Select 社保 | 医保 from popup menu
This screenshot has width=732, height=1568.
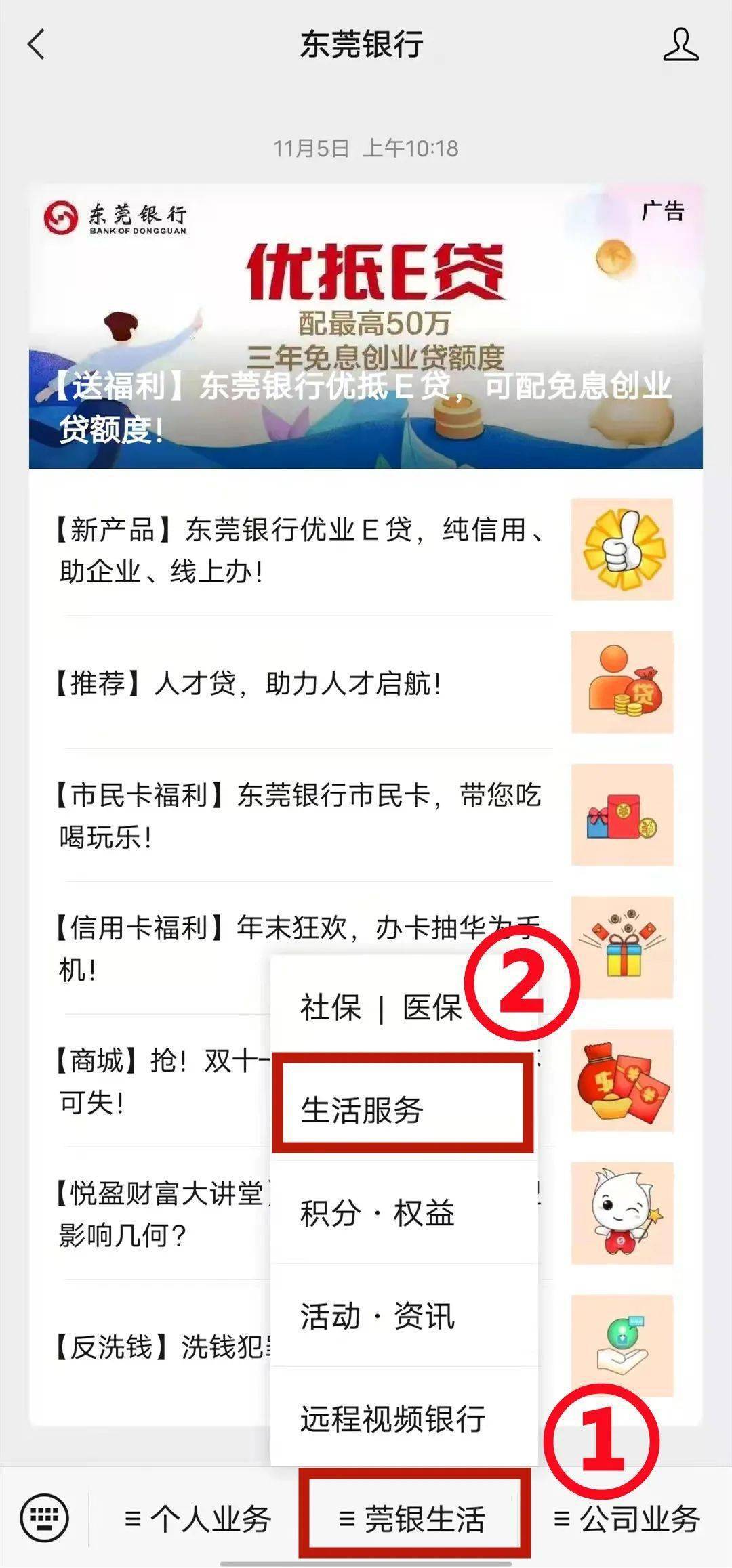[x=380, y=1008]
